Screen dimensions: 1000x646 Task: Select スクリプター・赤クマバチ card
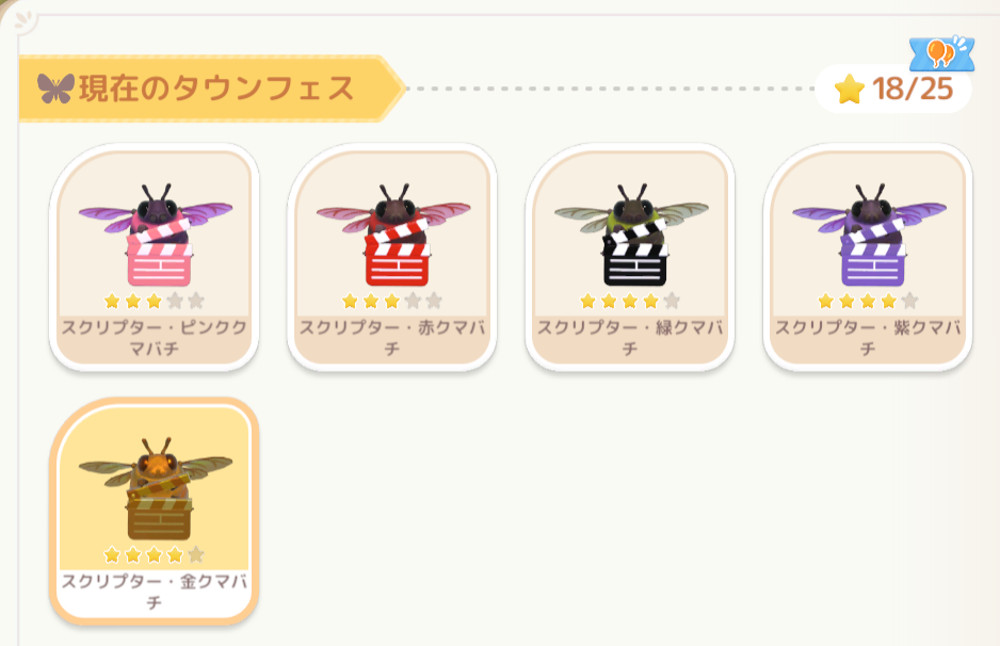click(392, 258)
